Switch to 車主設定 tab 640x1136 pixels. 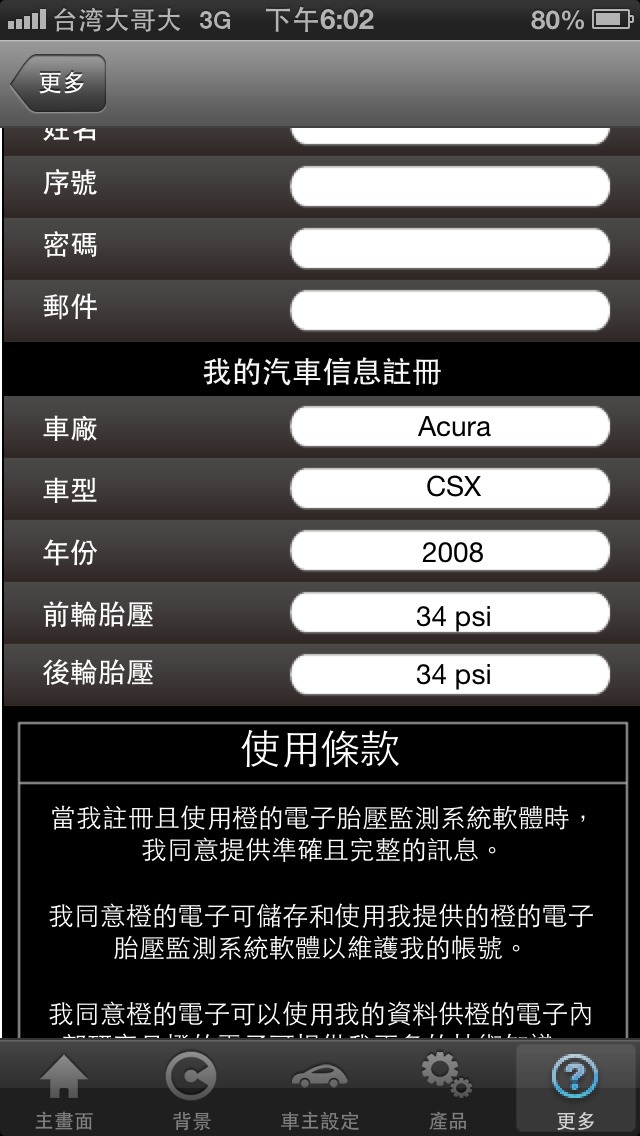coord(319,1090)
